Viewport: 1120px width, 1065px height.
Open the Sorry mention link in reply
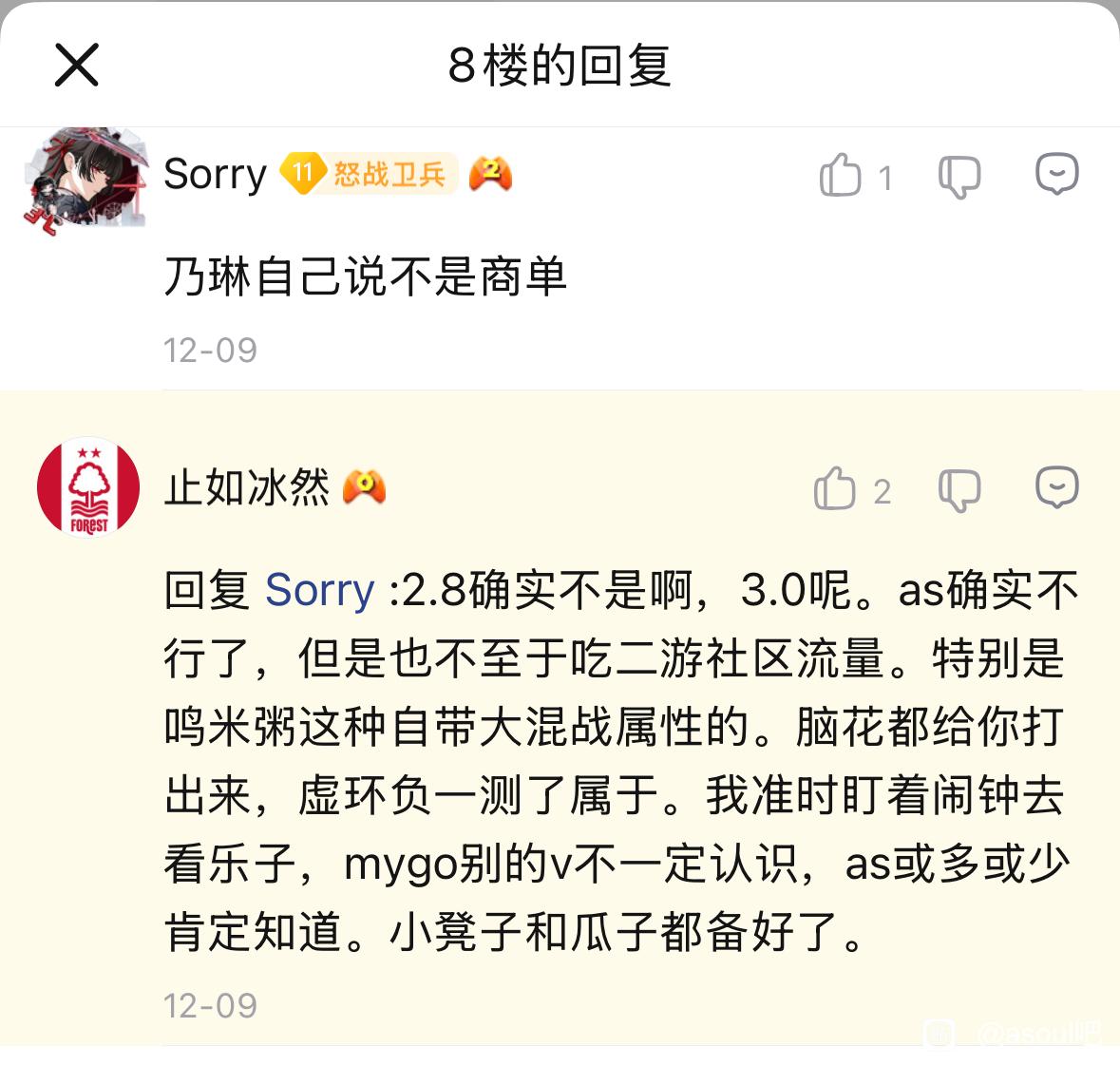point(319,590)
